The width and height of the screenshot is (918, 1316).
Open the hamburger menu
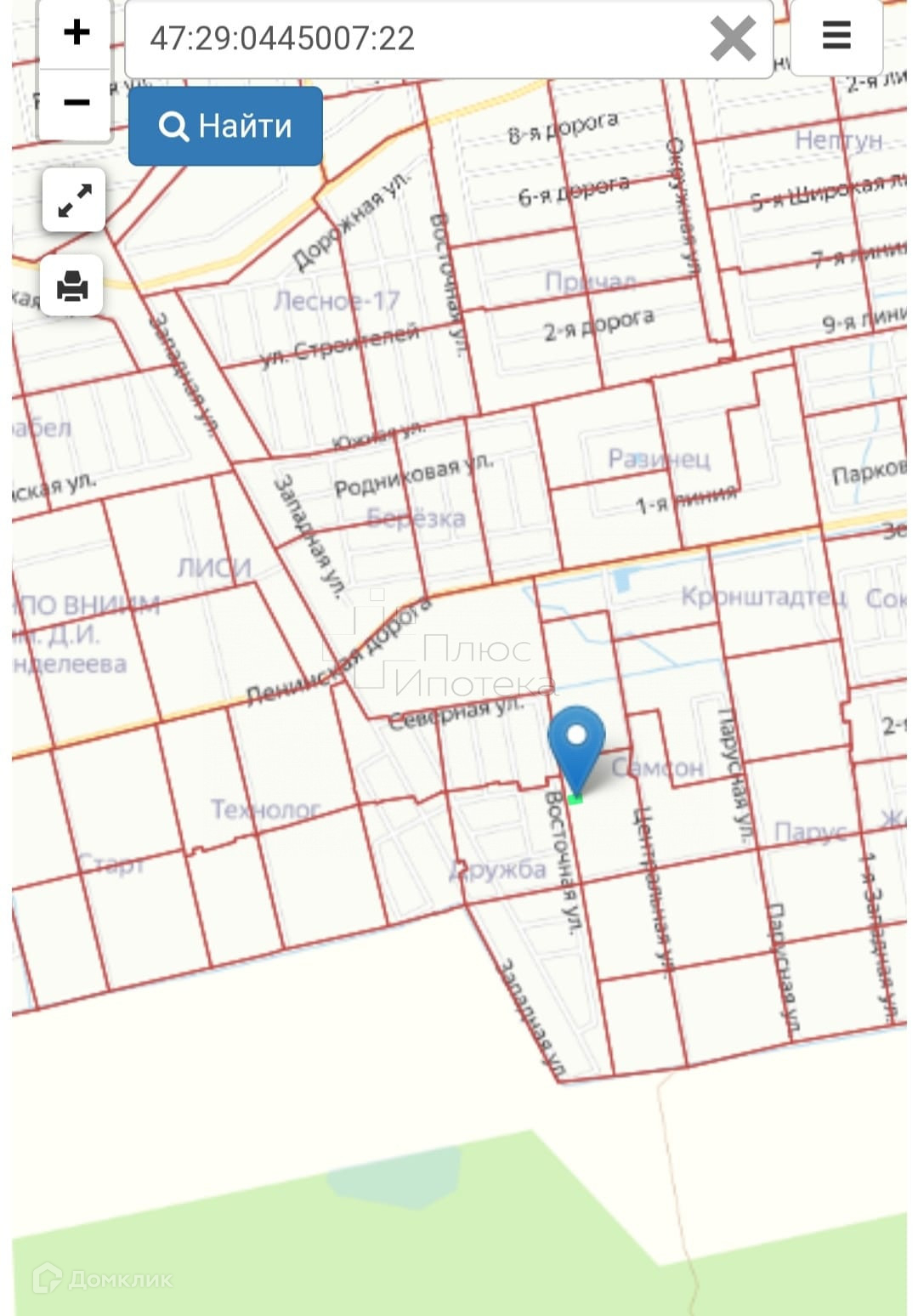[836, 36]
